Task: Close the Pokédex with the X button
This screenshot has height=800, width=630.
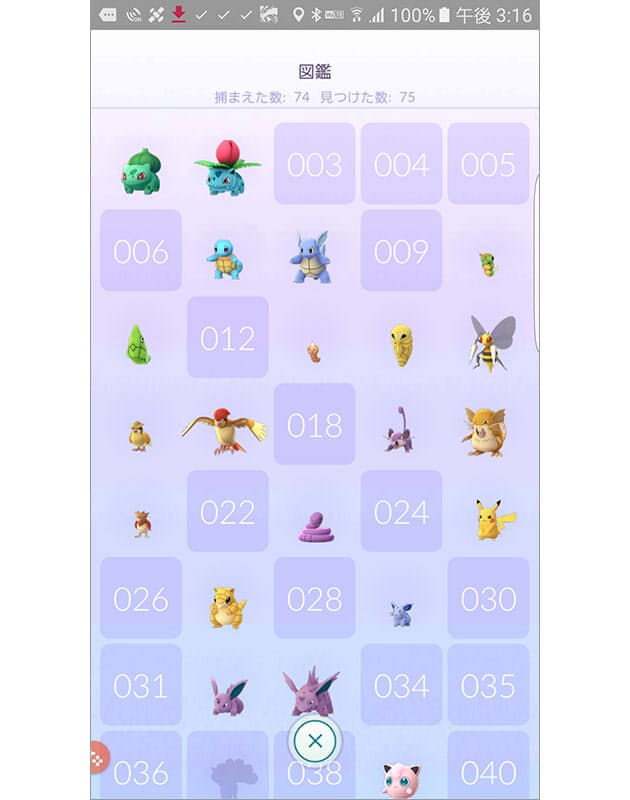Action: tap(315, 741)
